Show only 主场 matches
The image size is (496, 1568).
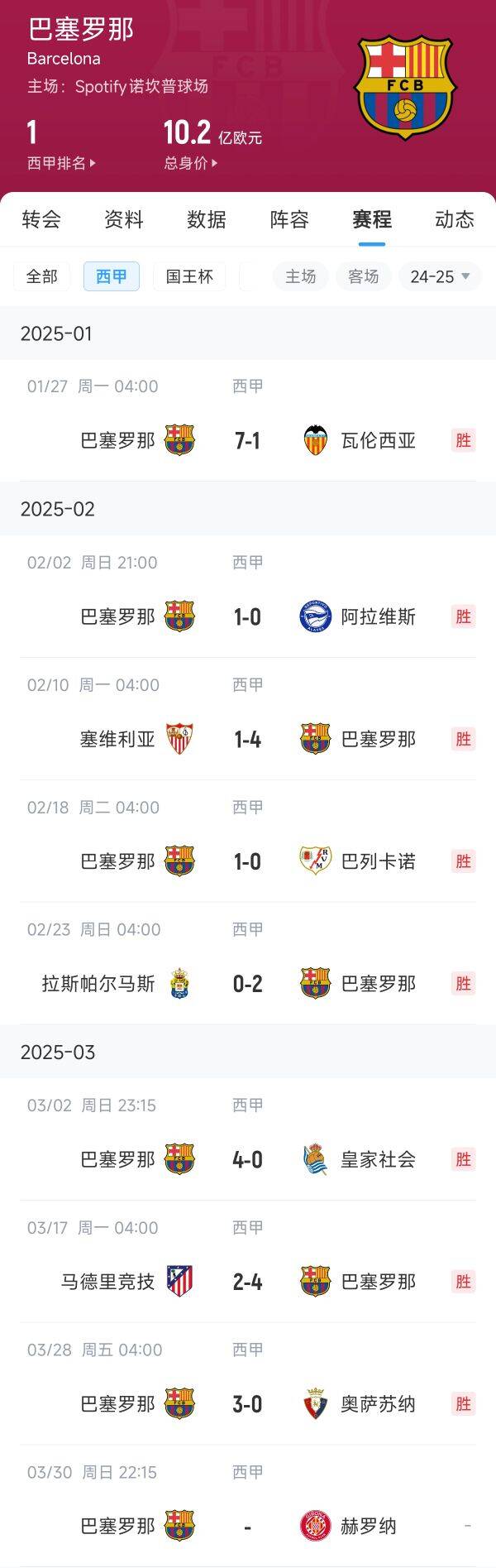pyautogui.click(x=301, y=276)
